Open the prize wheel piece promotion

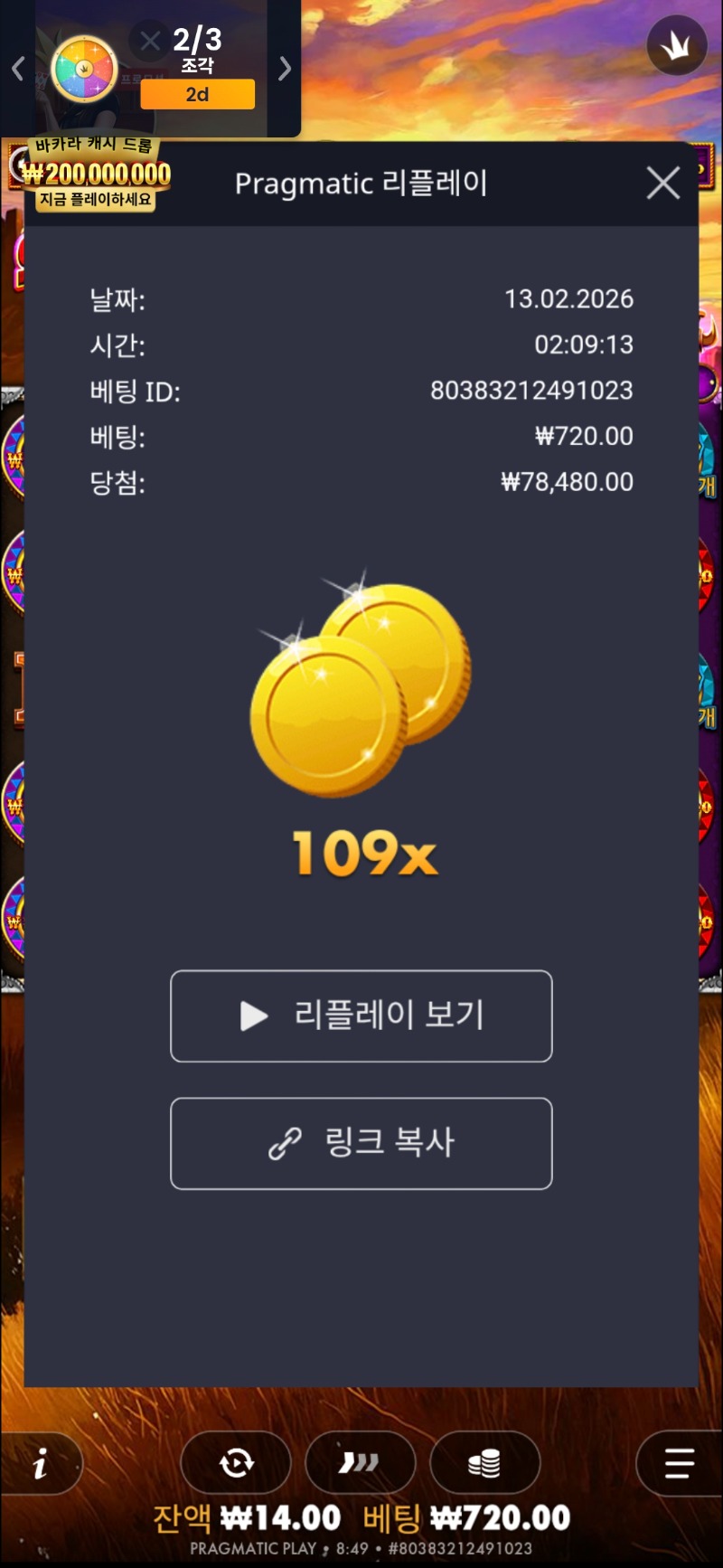point(85,70)
